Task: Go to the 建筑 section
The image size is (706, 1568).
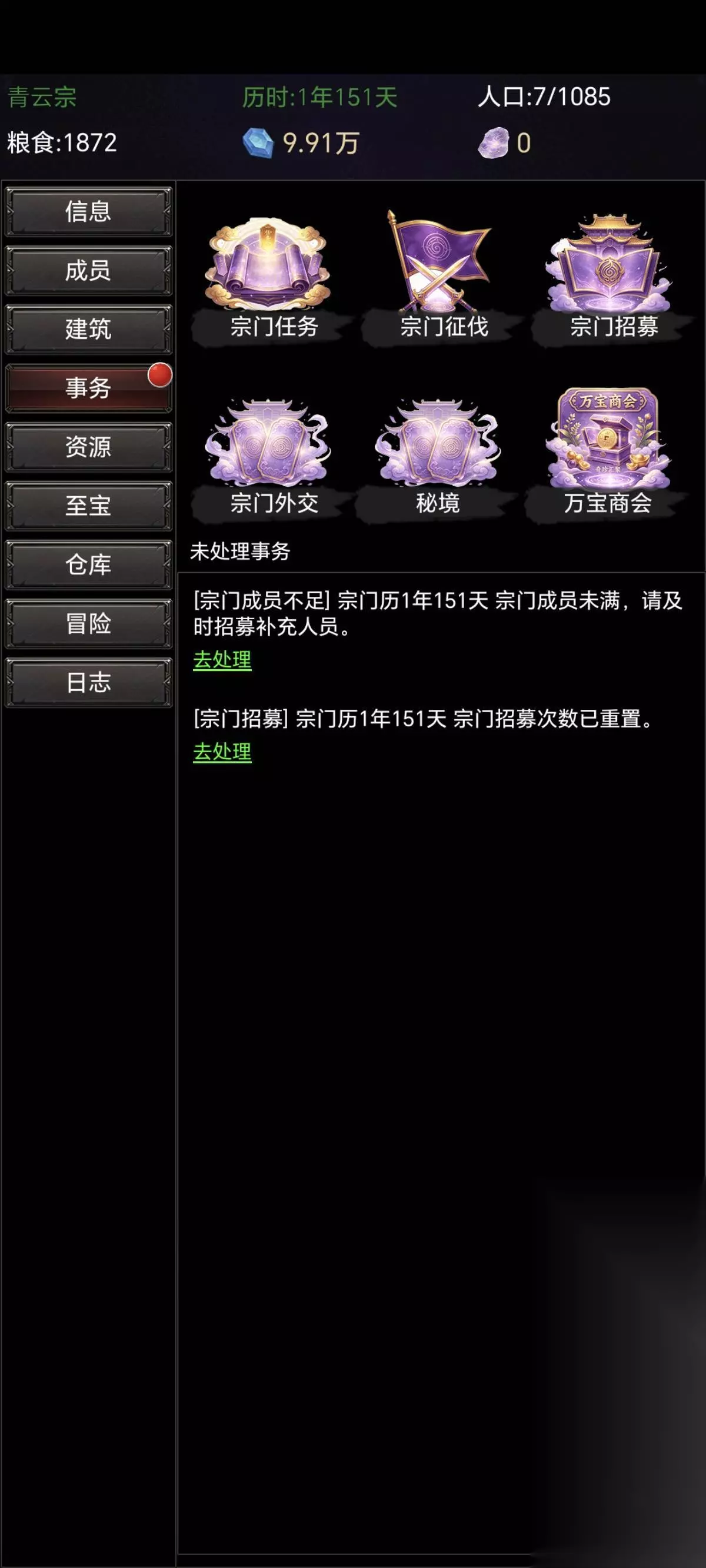Action: pyautogui.click(x=88, y=329)
